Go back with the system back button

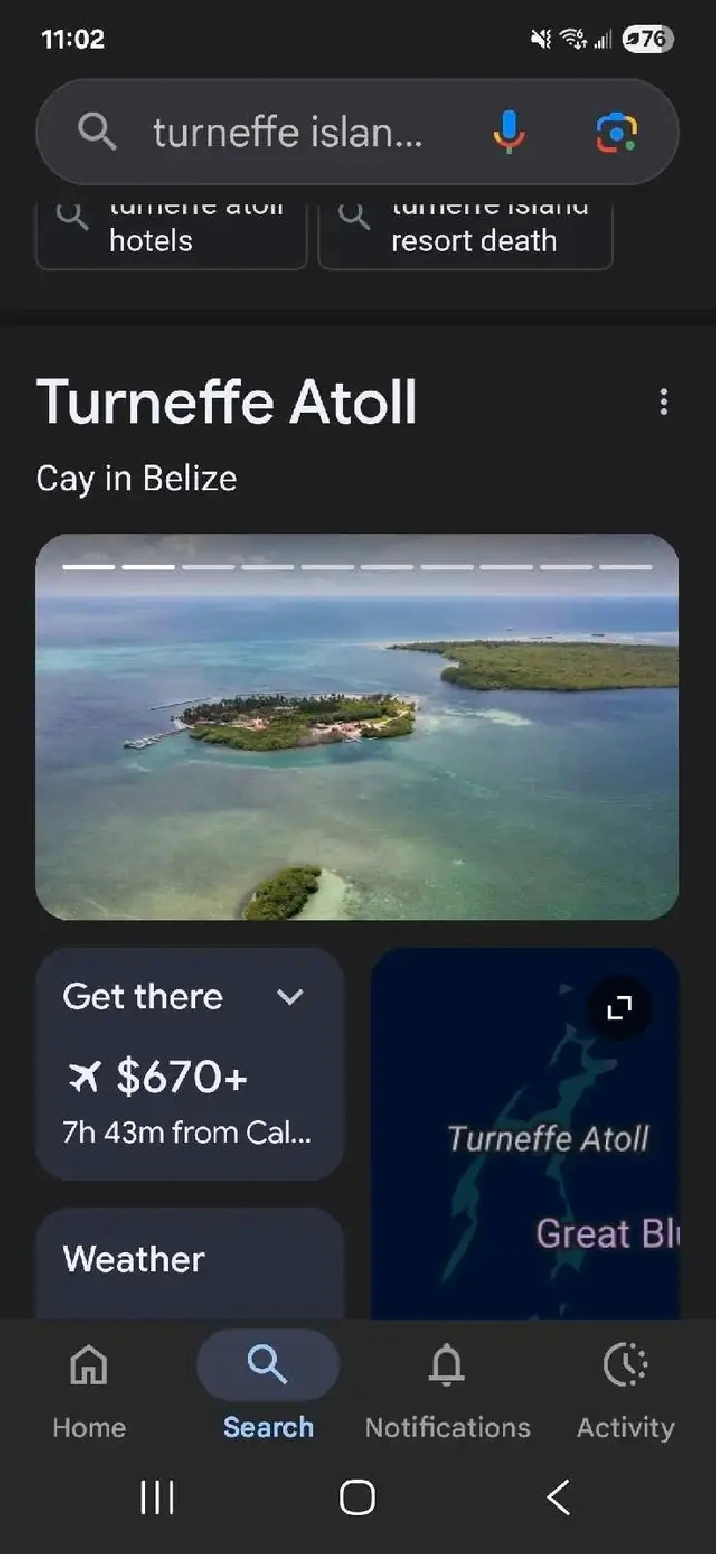(x=558, y=1497)
